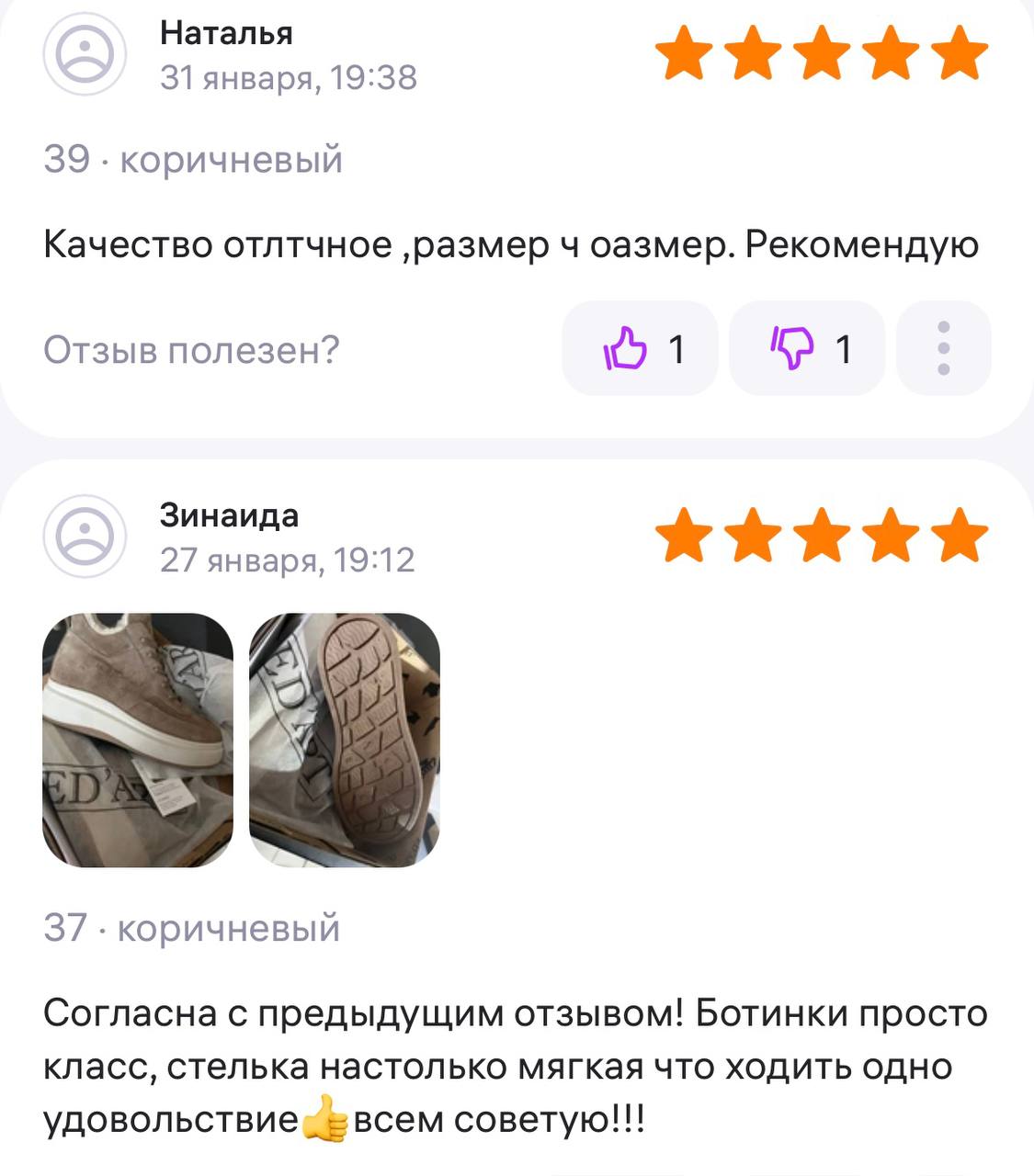View Зинаида's photo of the boot sole

coord(345,740)
